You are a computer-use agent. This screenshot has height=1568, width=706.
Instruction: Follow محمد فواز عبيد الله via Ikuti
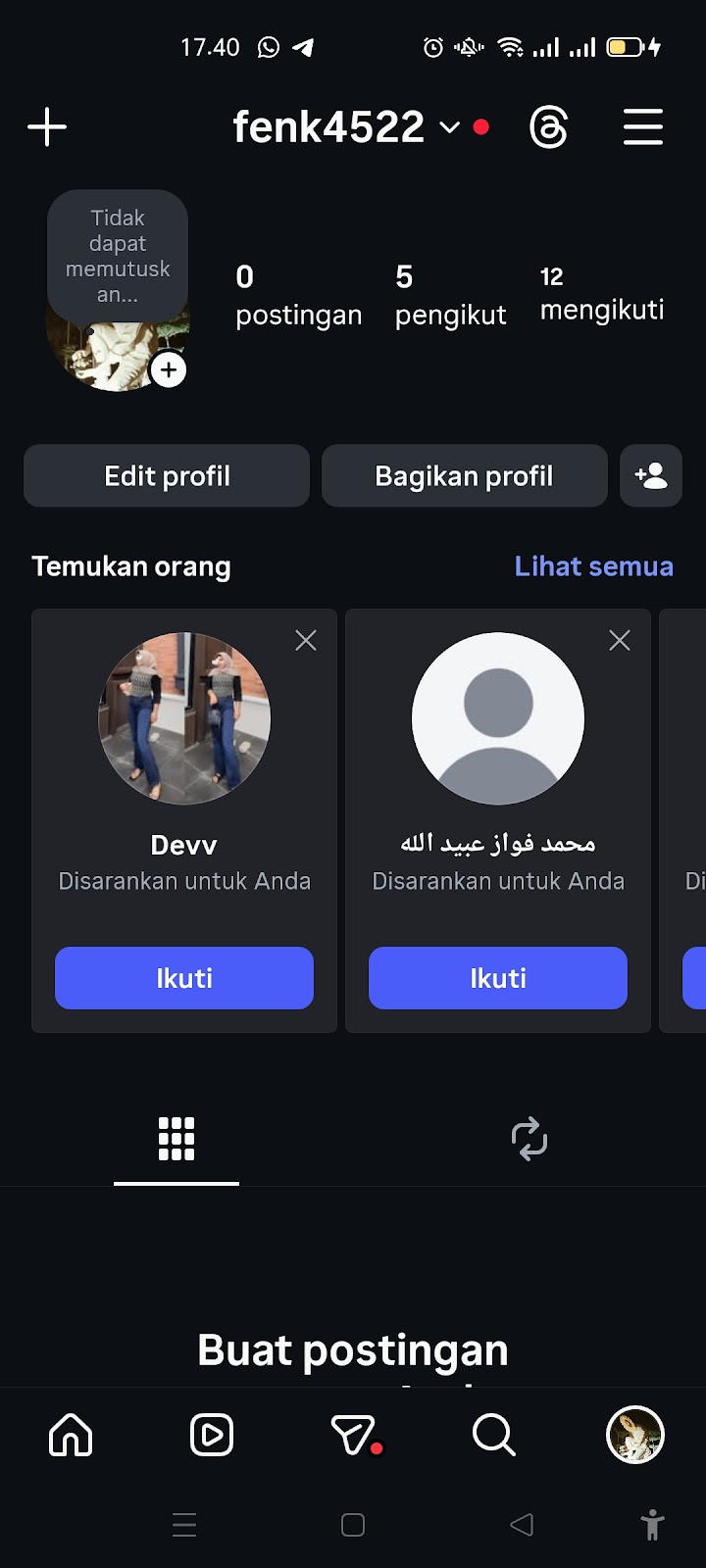(498, 978)
